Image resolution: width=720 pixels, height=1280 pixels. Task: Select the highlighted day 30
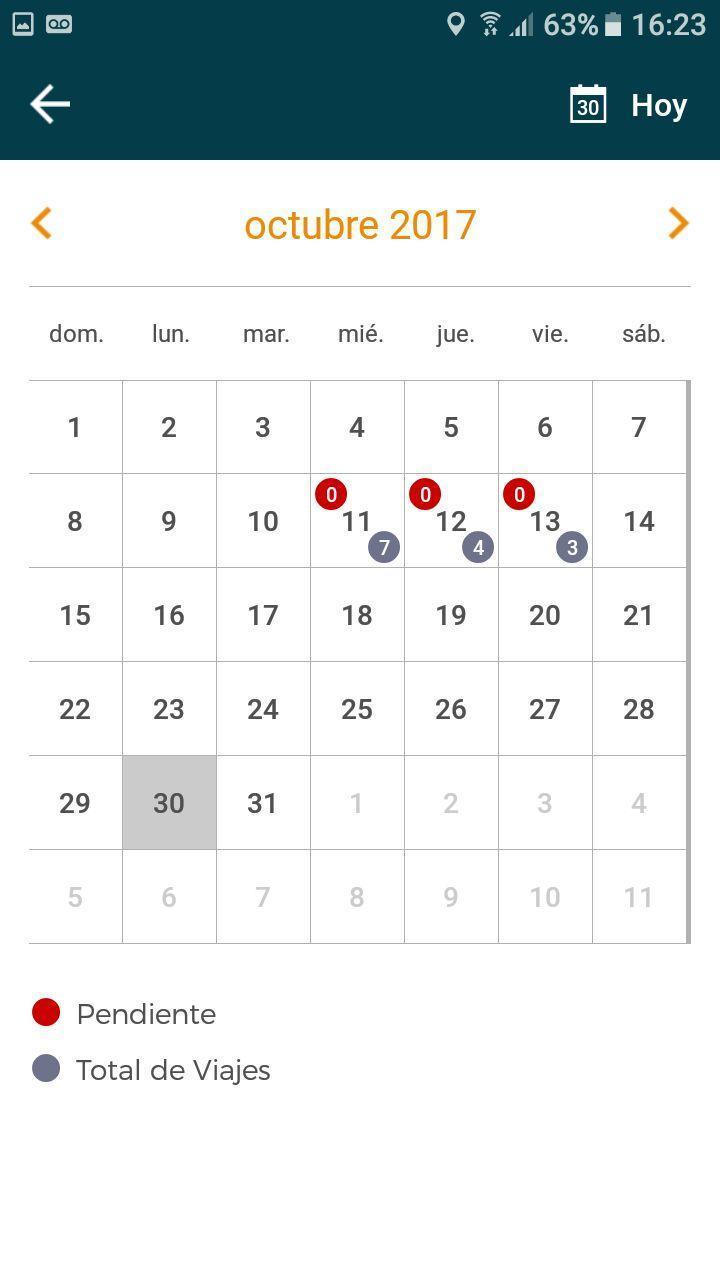pos(169,803)
